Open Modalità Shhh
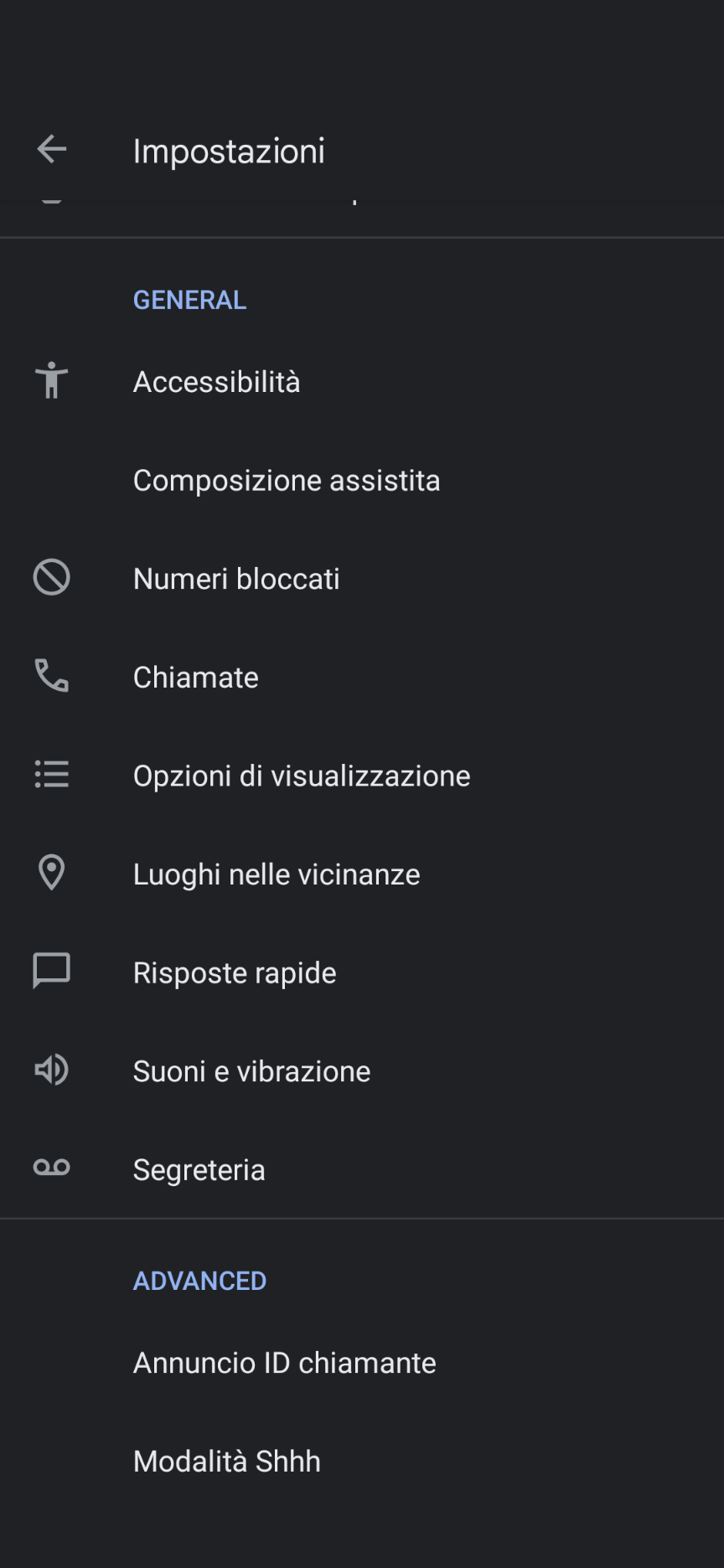 pos(362,1462)
